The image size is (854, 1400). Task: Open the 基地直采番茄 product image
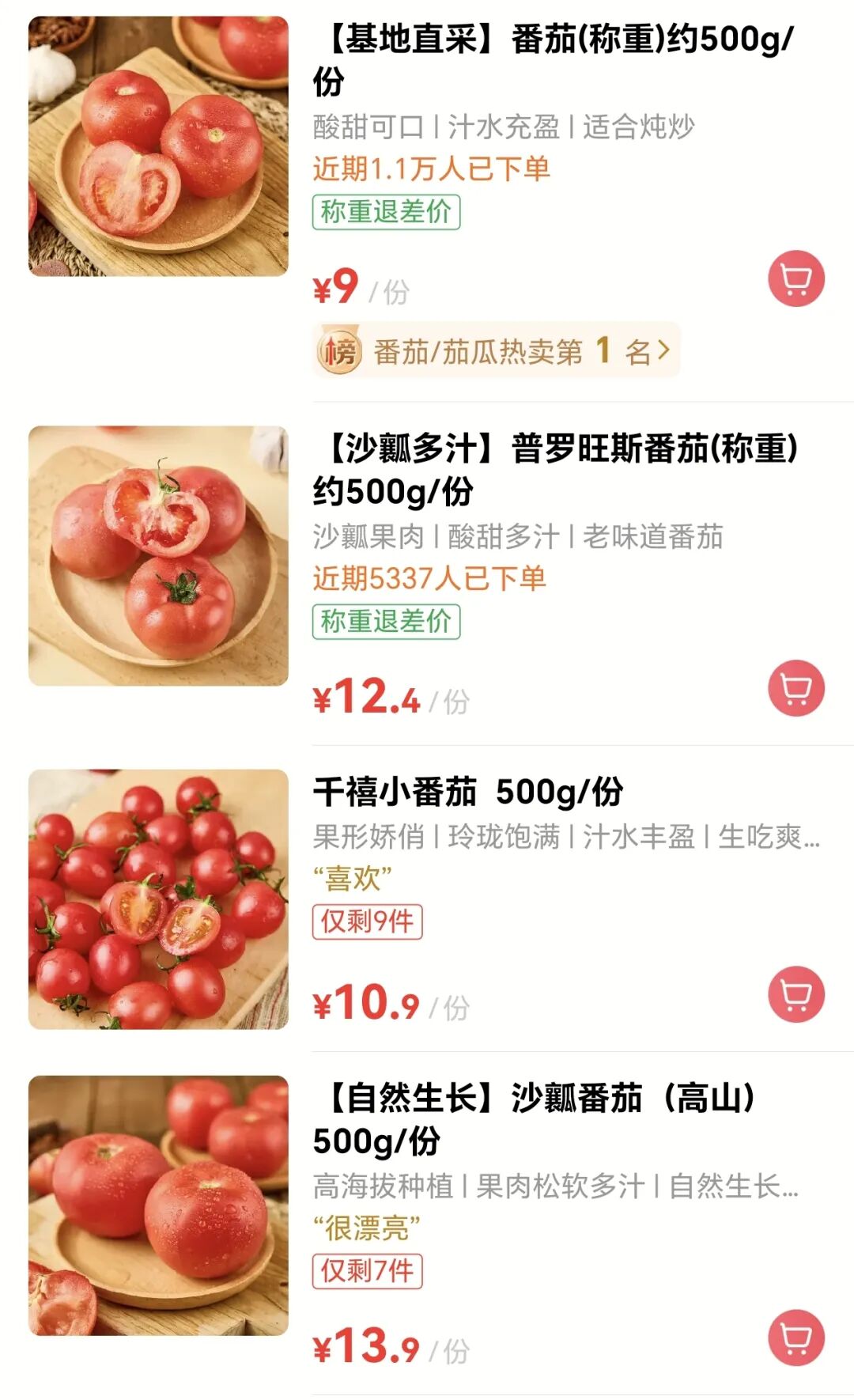point(158,146)
